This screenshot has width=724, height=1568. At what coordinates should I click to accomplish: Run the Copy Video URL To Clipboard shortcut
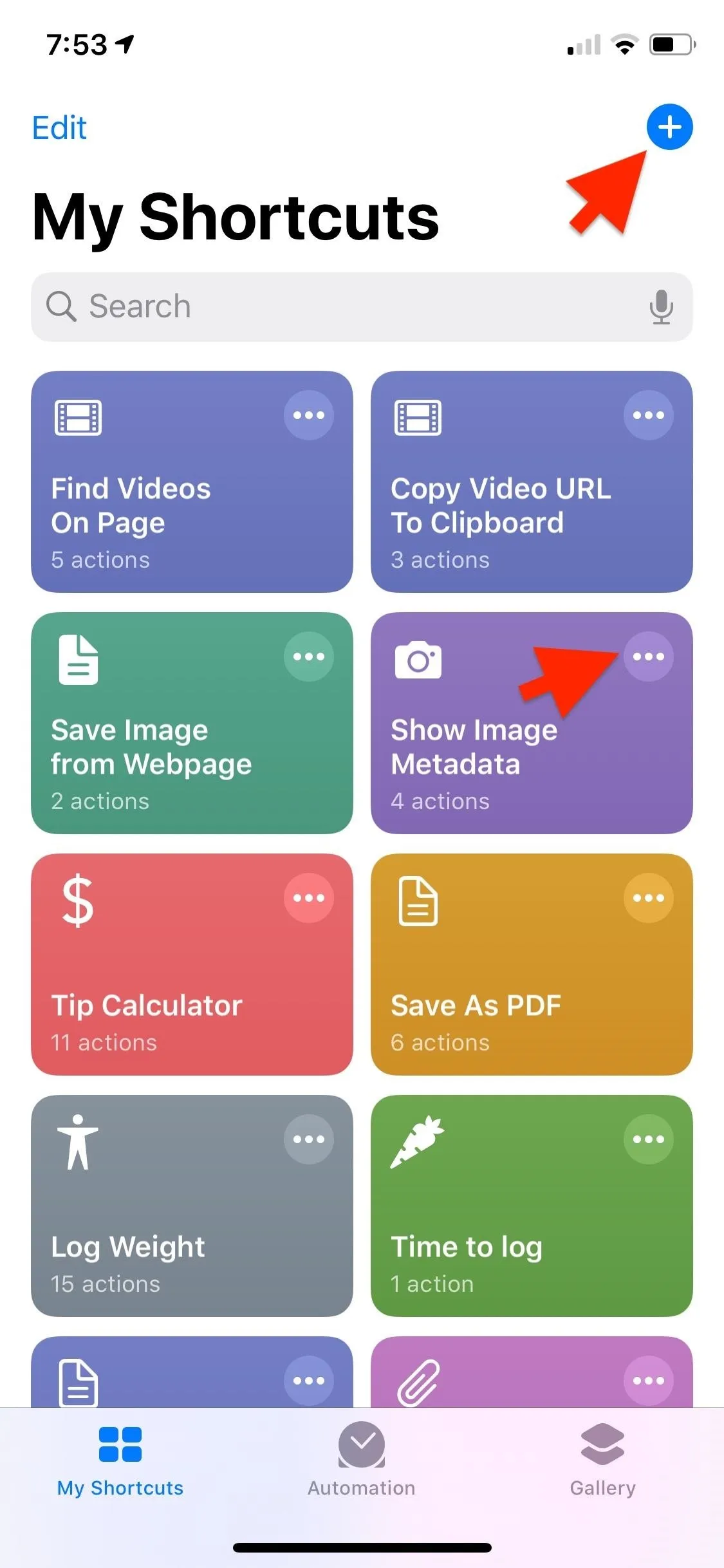click(x=532, y=481)
